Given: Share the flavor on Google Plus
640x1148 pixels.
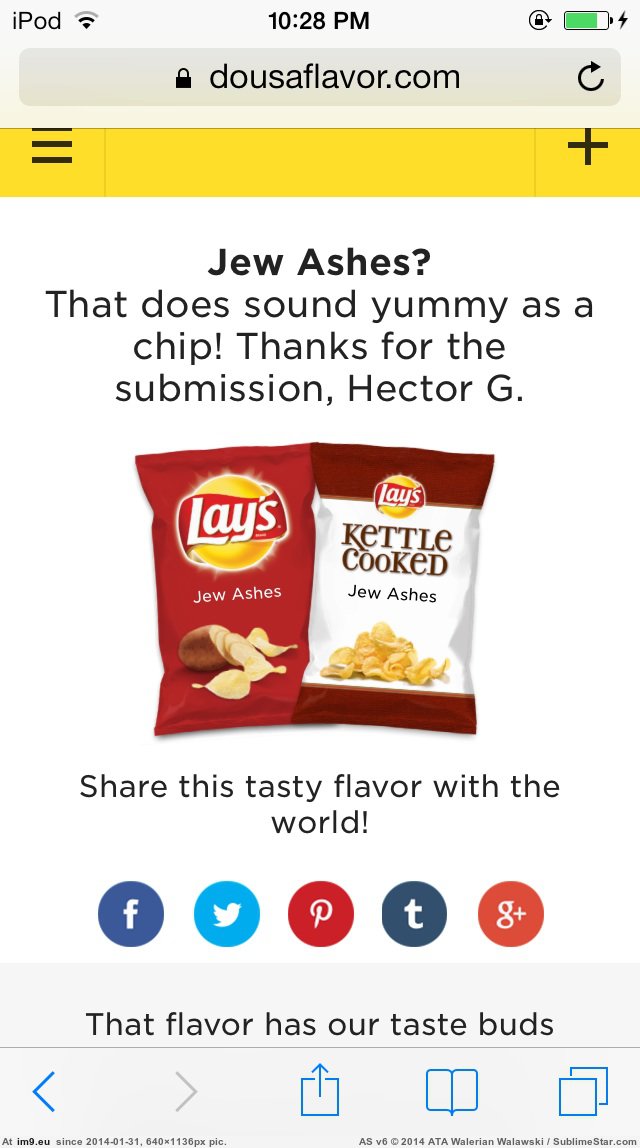Looking at the screenshot, I should (x=510, y=914).
